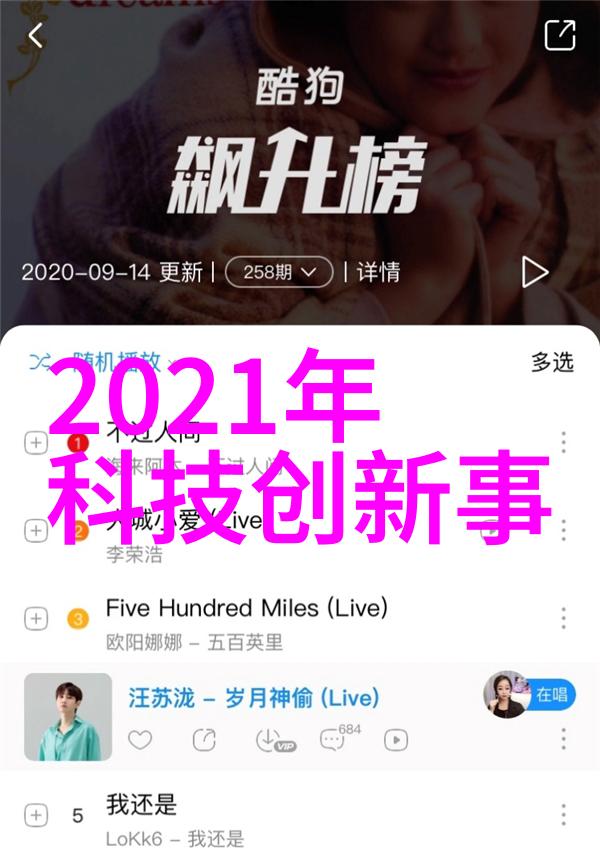Open more options for Five Hundred Miles (Live)
The height and width of the screenshot is (868, 600).
(564, 619)
